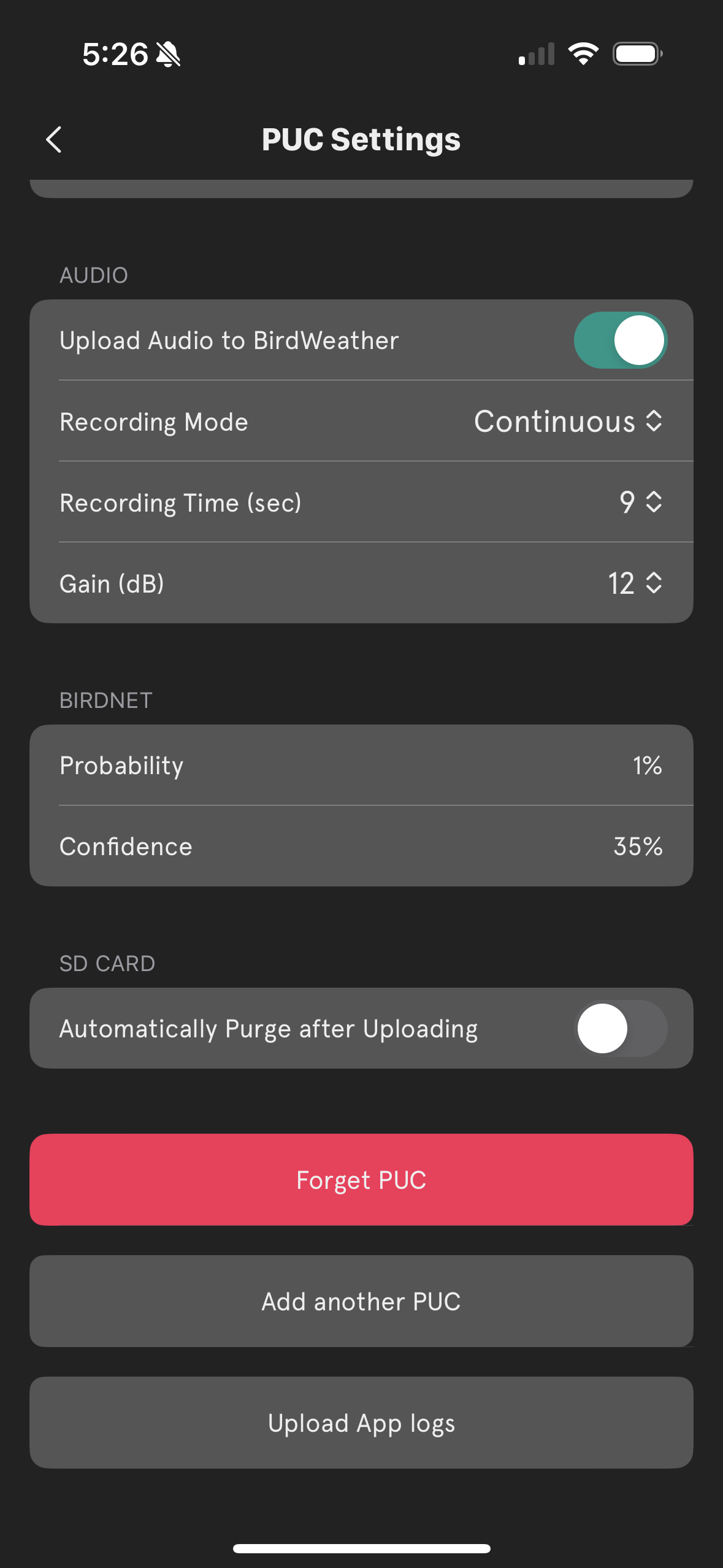Viewport: 723px width, 1568px height.
Task: Tap Forget PUC
Action: click(361, 1179)
